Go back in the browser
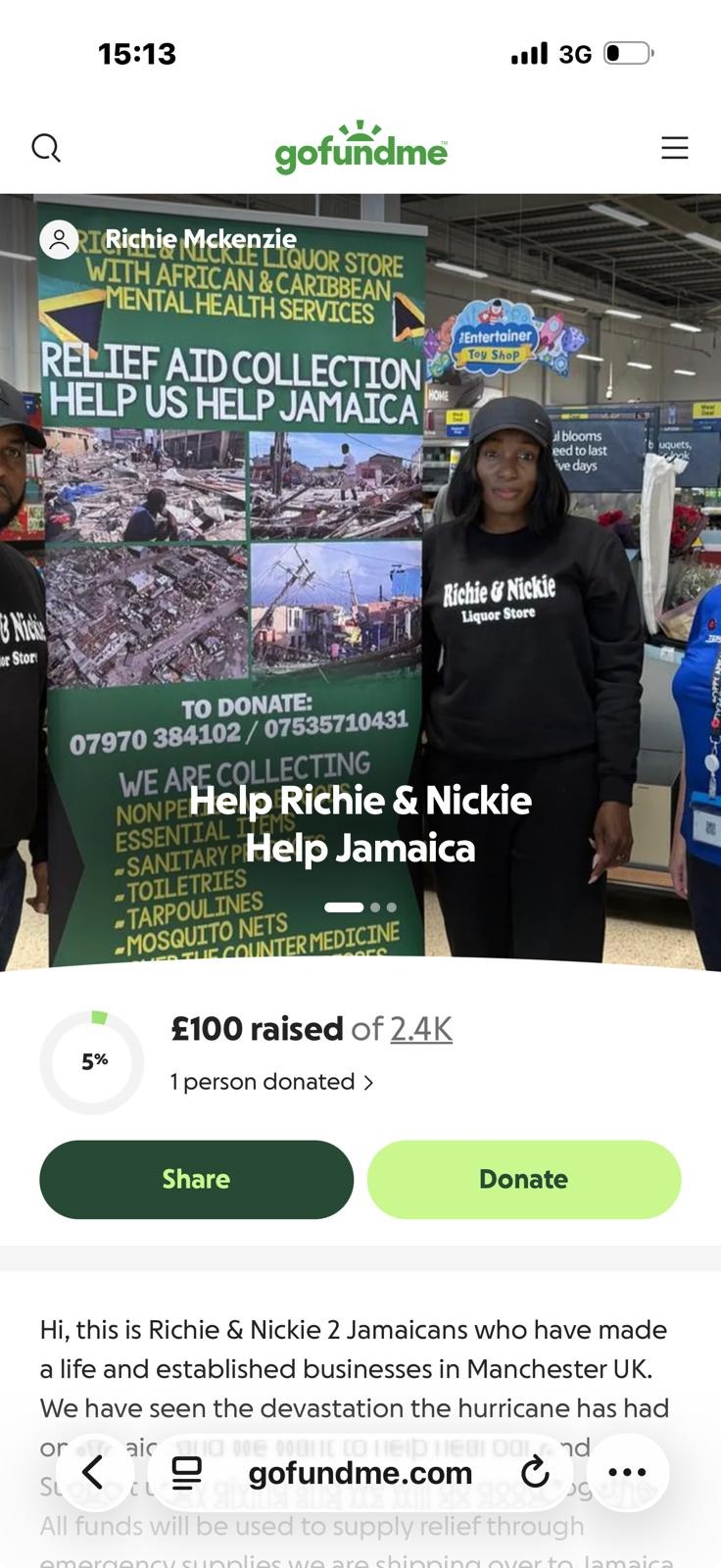Screen dimensions: 721x1568 93,1471
